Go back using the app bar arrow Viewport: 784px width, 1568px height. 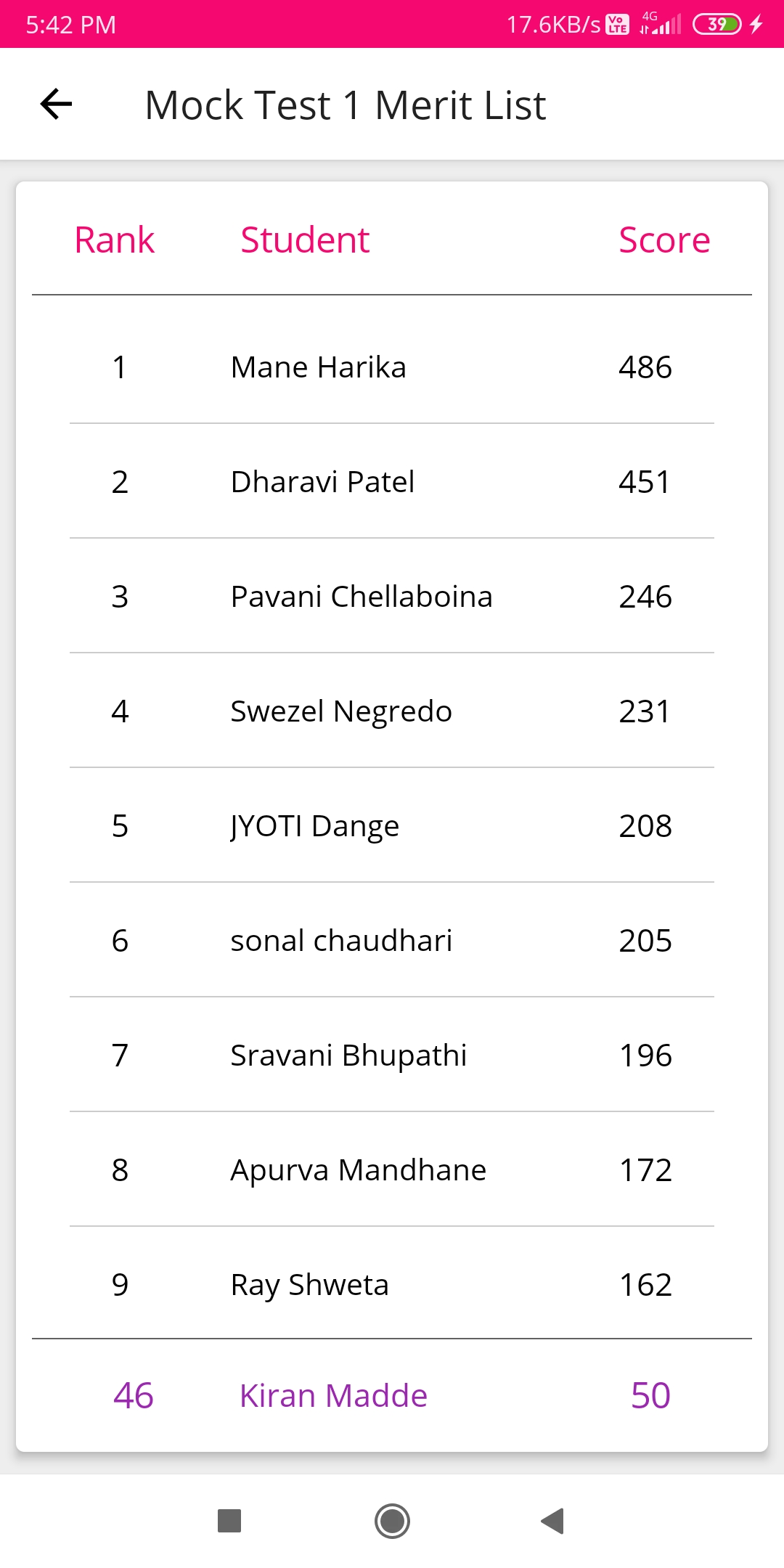pos(56,104)
